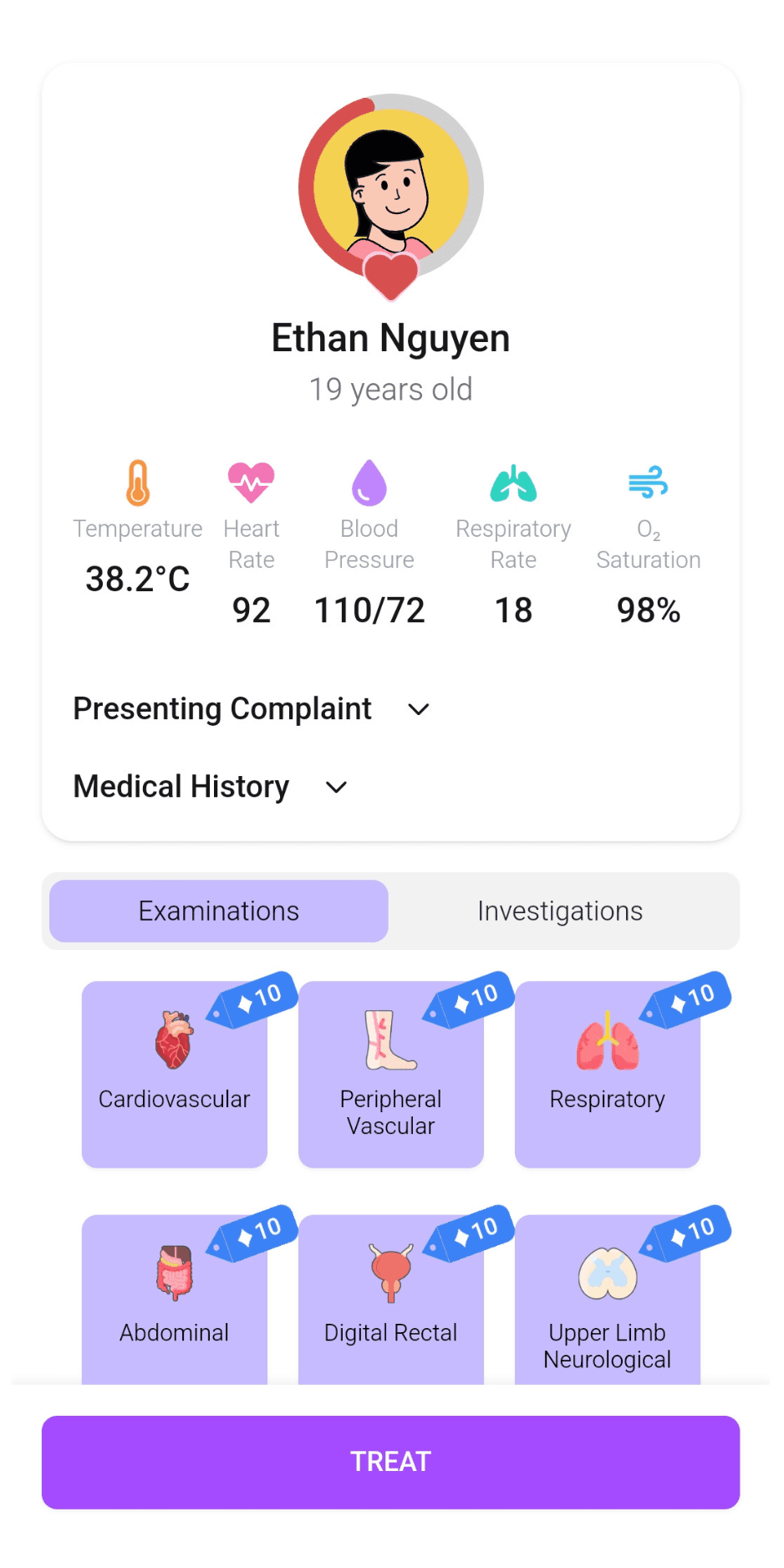784x1568 pixels.
Task: Switch to the Investigations tab
Action: click(560, 911)
